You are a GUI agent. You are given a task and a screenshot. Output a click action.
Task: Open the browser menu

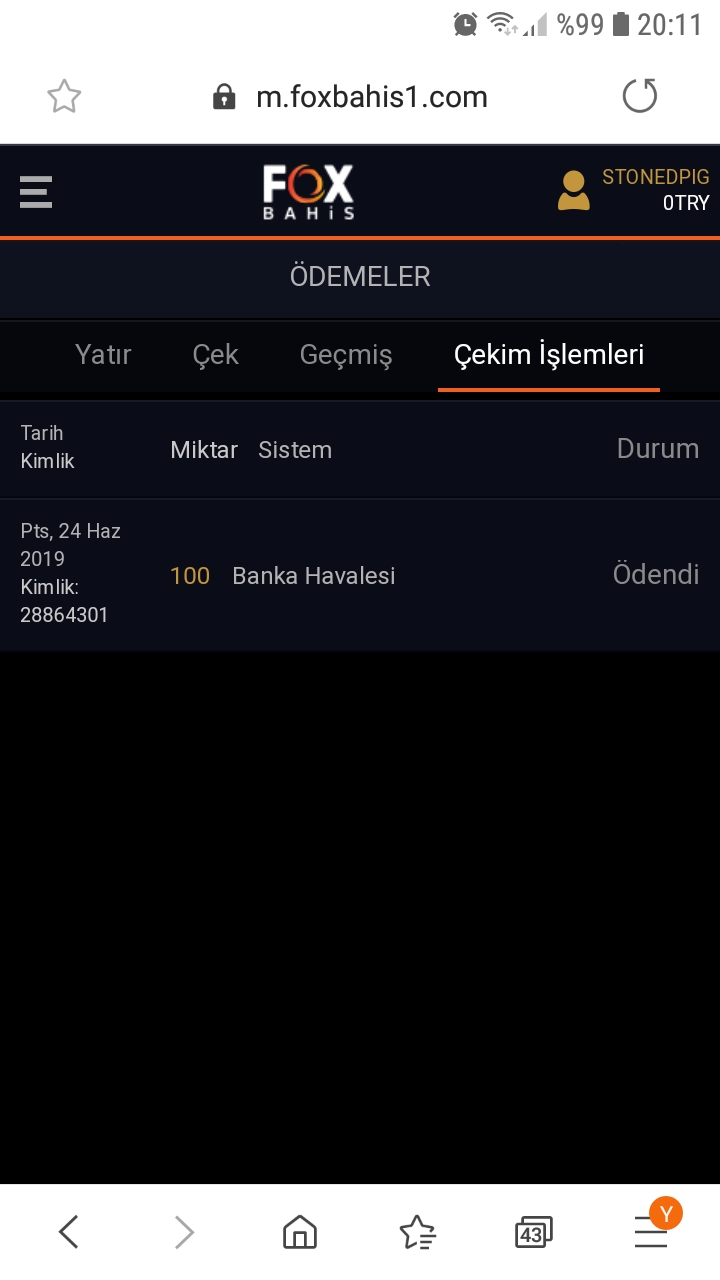pos(651,1232)
